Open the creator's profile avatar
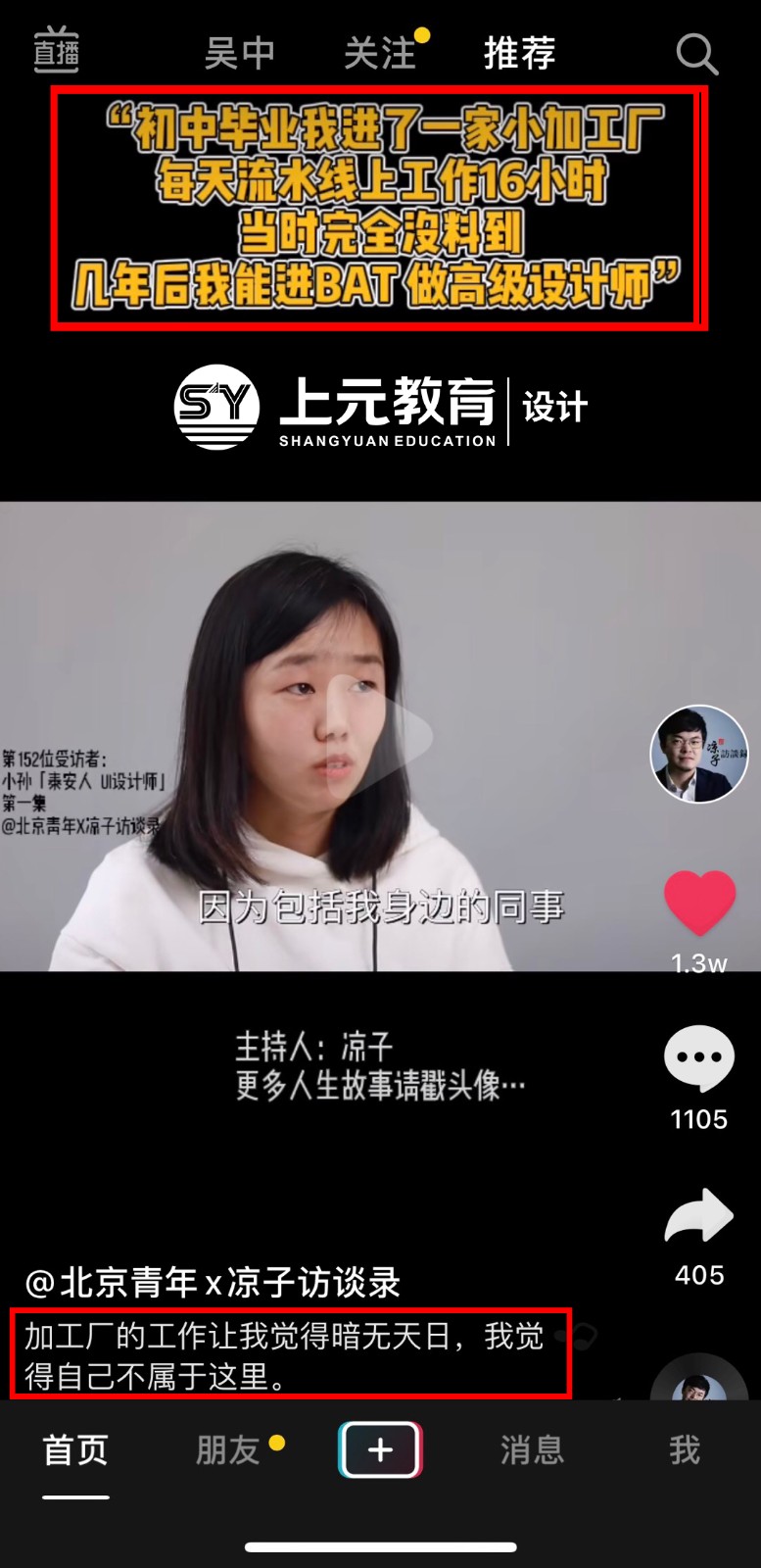The image size is (761, 1568). [698, 753]
